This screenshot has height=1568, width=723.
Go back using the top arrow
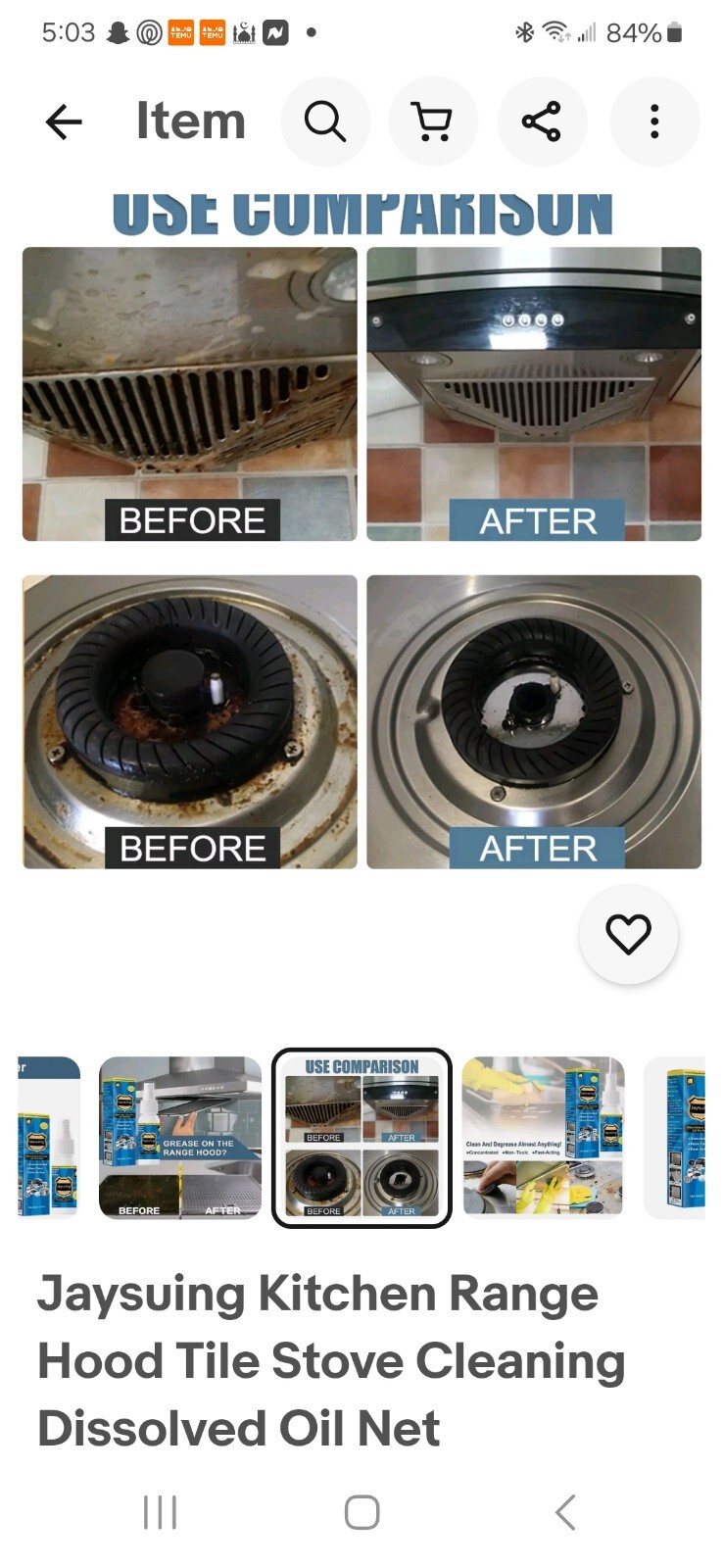click(x=64, y=122)
